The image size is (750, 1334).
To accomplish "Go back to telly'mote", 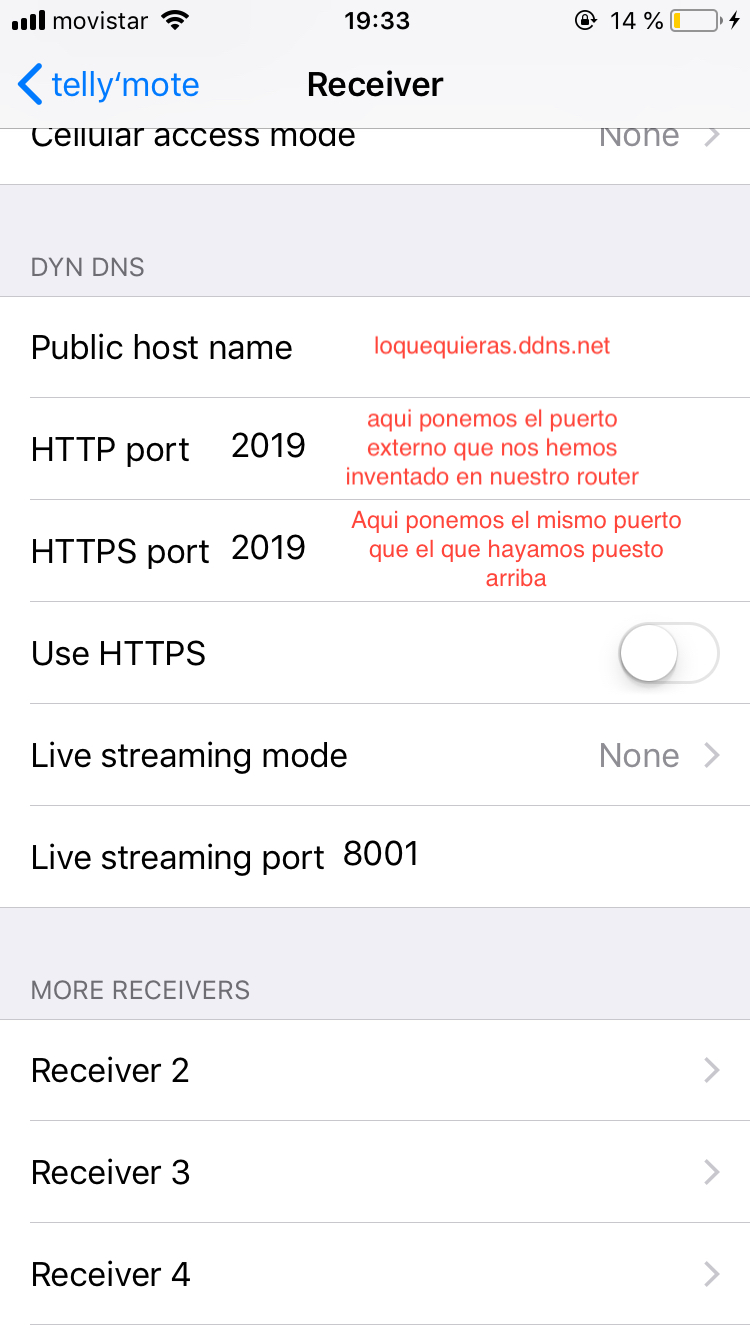I will click(x=108, y=85).
